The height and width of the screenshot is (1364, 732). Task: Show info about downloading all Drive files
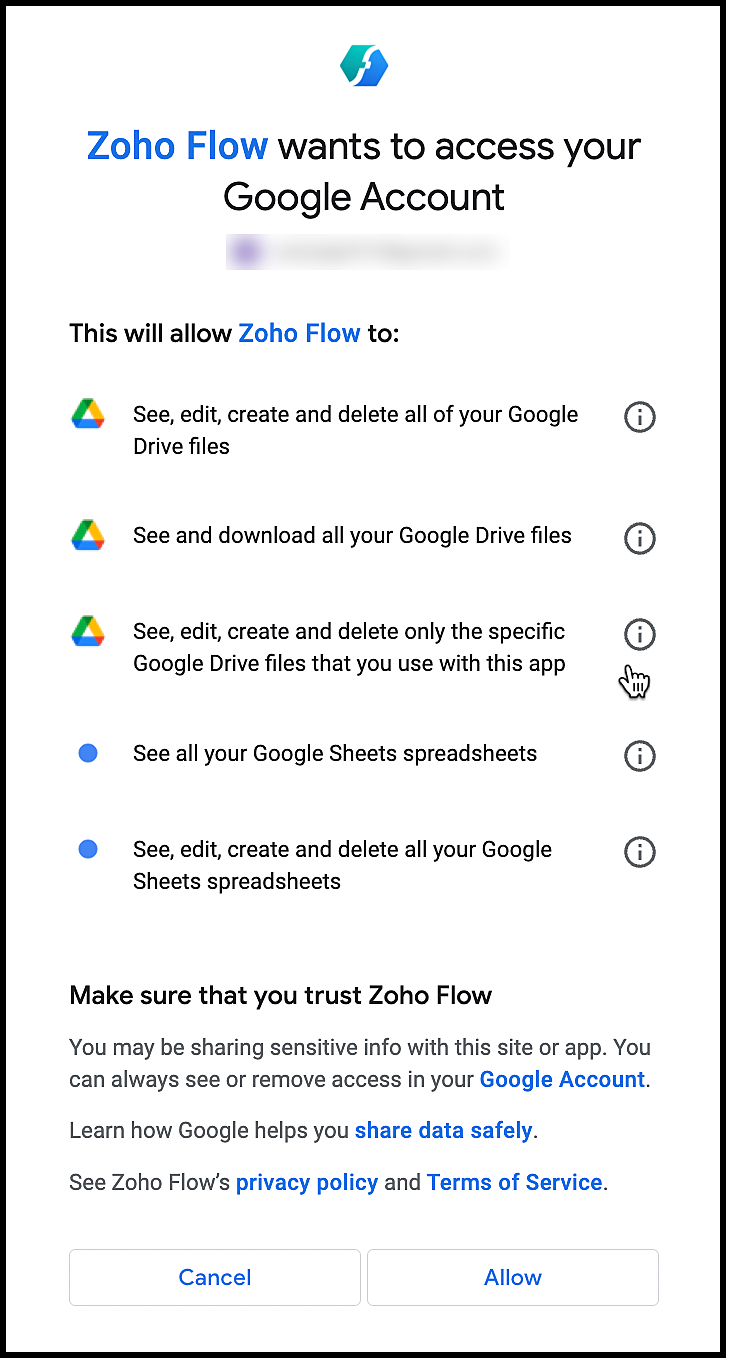639,538
